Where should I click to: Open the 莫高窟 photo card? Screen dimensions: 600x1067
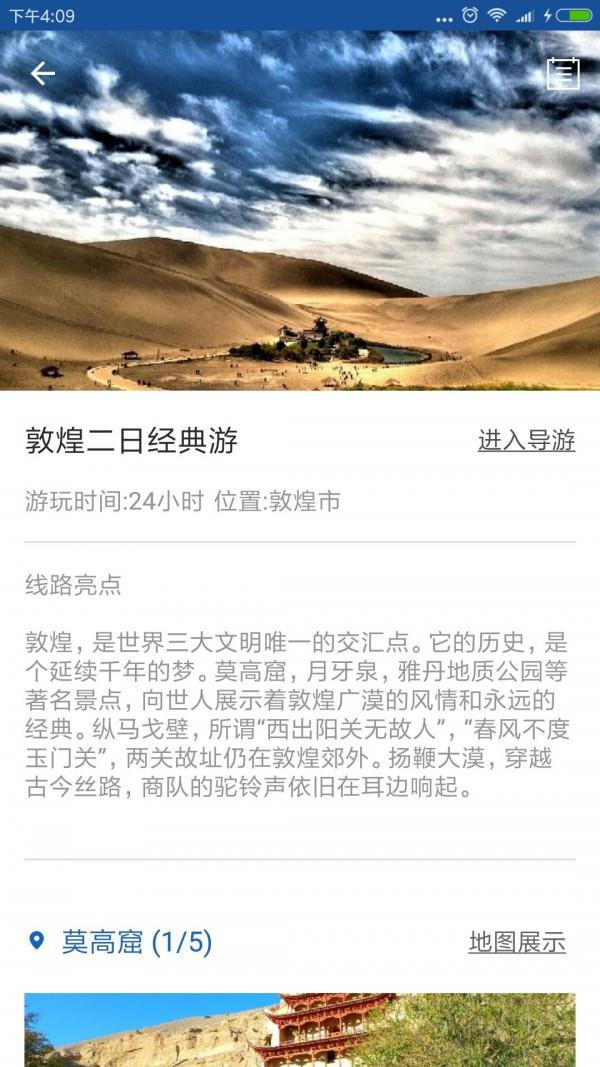coord(300,1030)
